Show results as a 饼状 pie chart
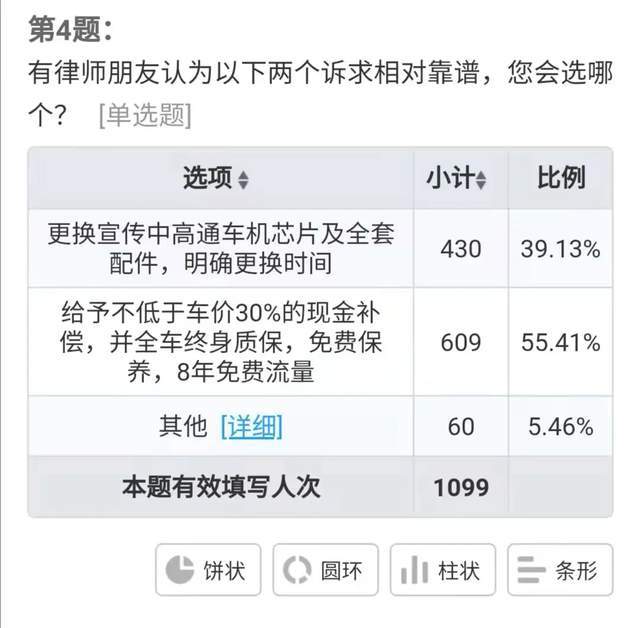 pyautogui.click(x=208, y=571)
